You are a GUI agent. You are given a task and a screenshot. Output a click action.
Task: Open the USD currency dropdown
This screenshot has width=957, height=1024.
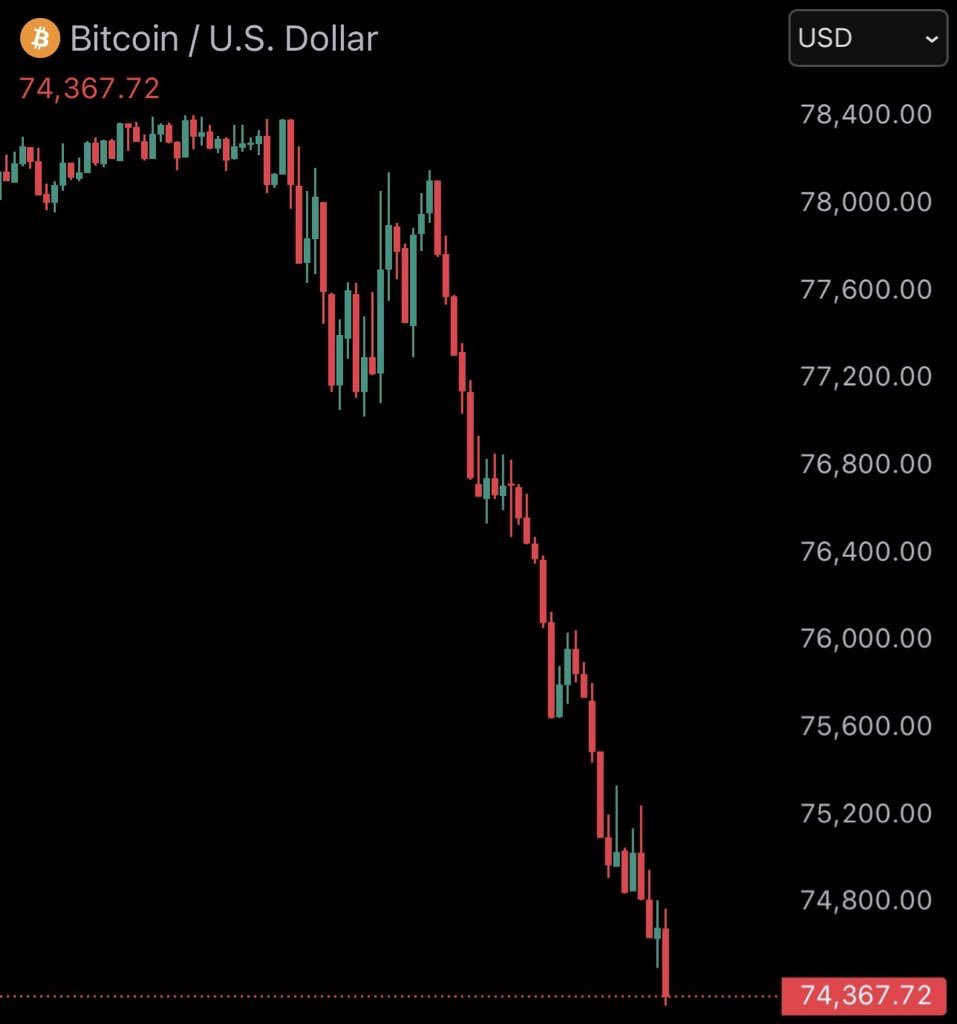[x=867, y=39]
